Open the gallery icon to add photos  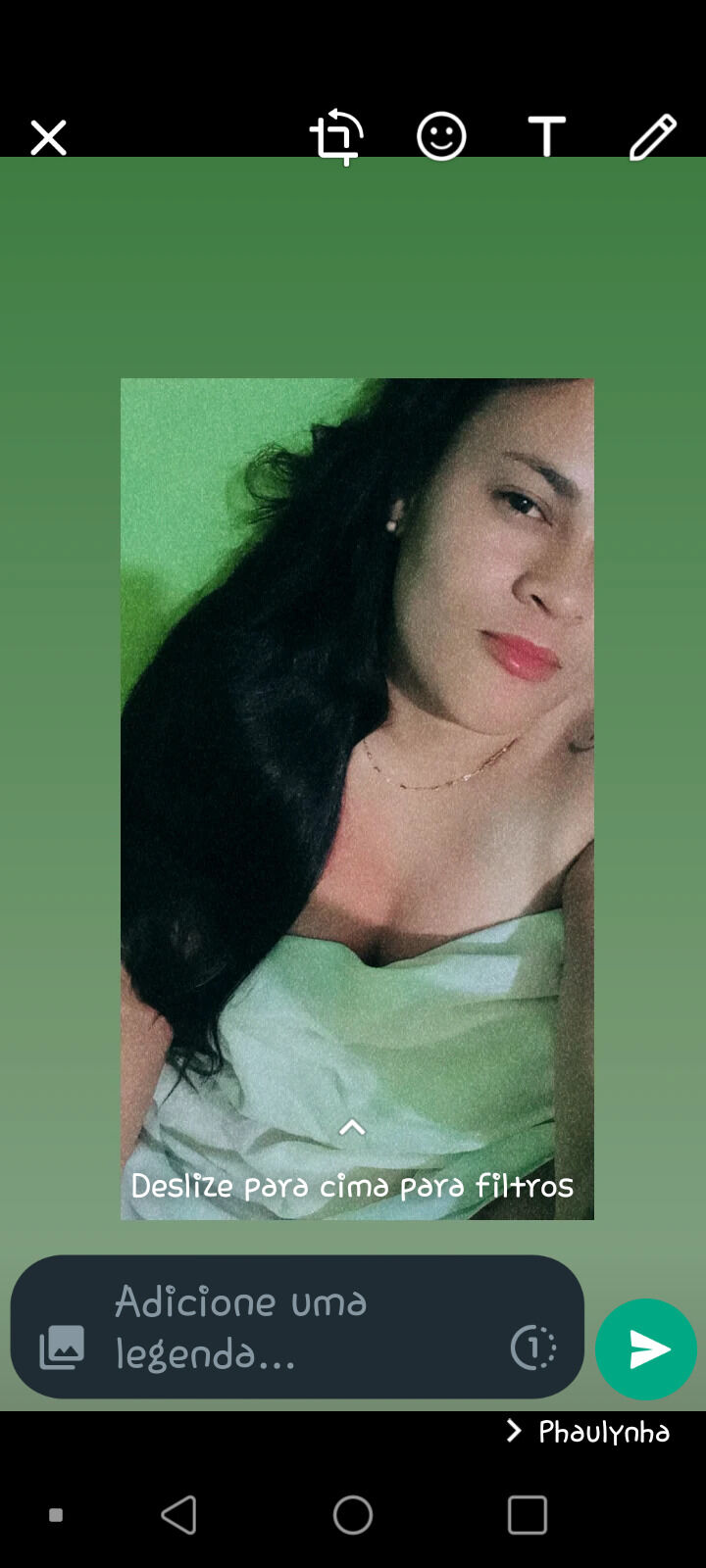[x=62, y=1347]
